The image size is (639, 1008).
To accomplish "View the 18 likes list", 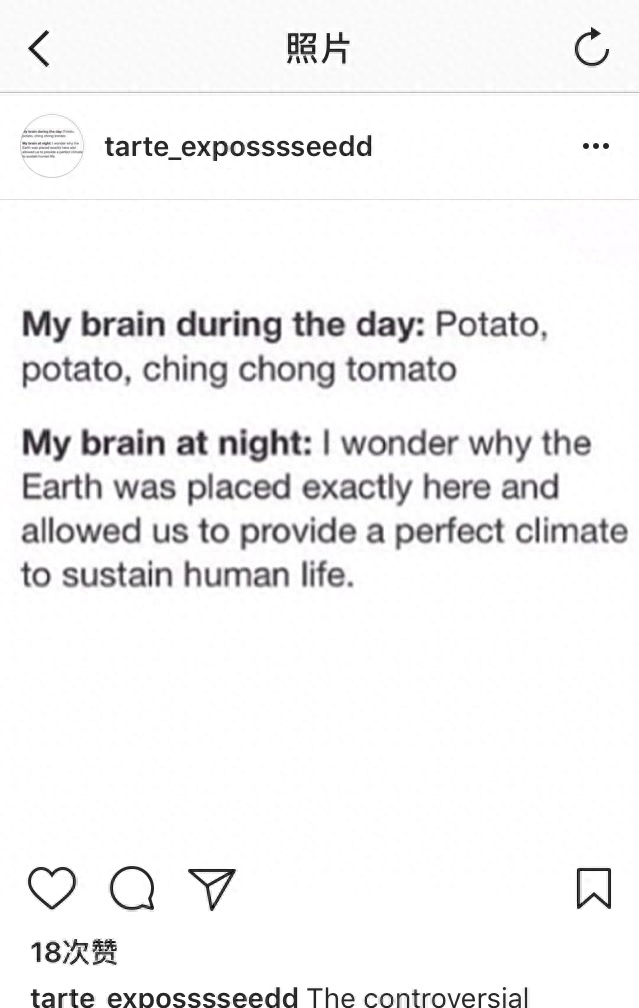I will [x=74, y=952].
